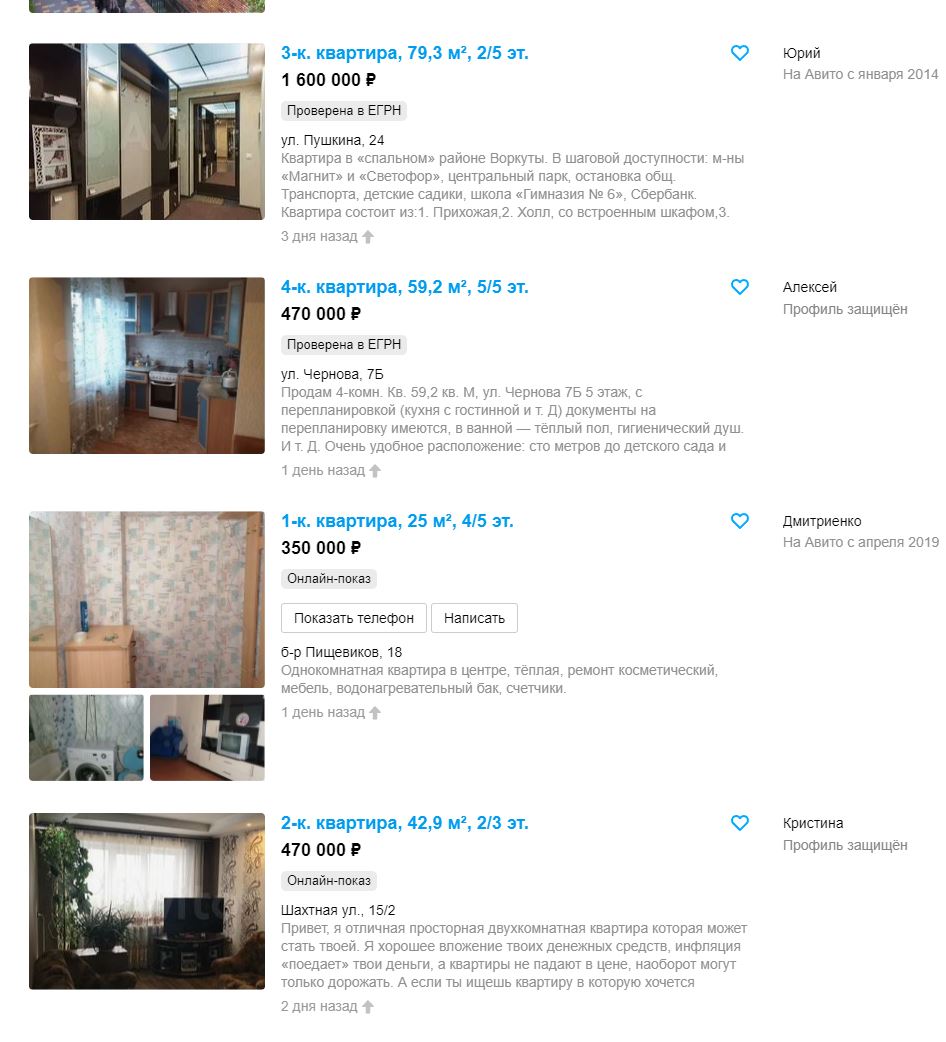Image resolution: width=946 pixels, height=1042 pixels.
Task: Open the 3-к. квартира 79,3 м² listing title
Action: coord(404,53)
